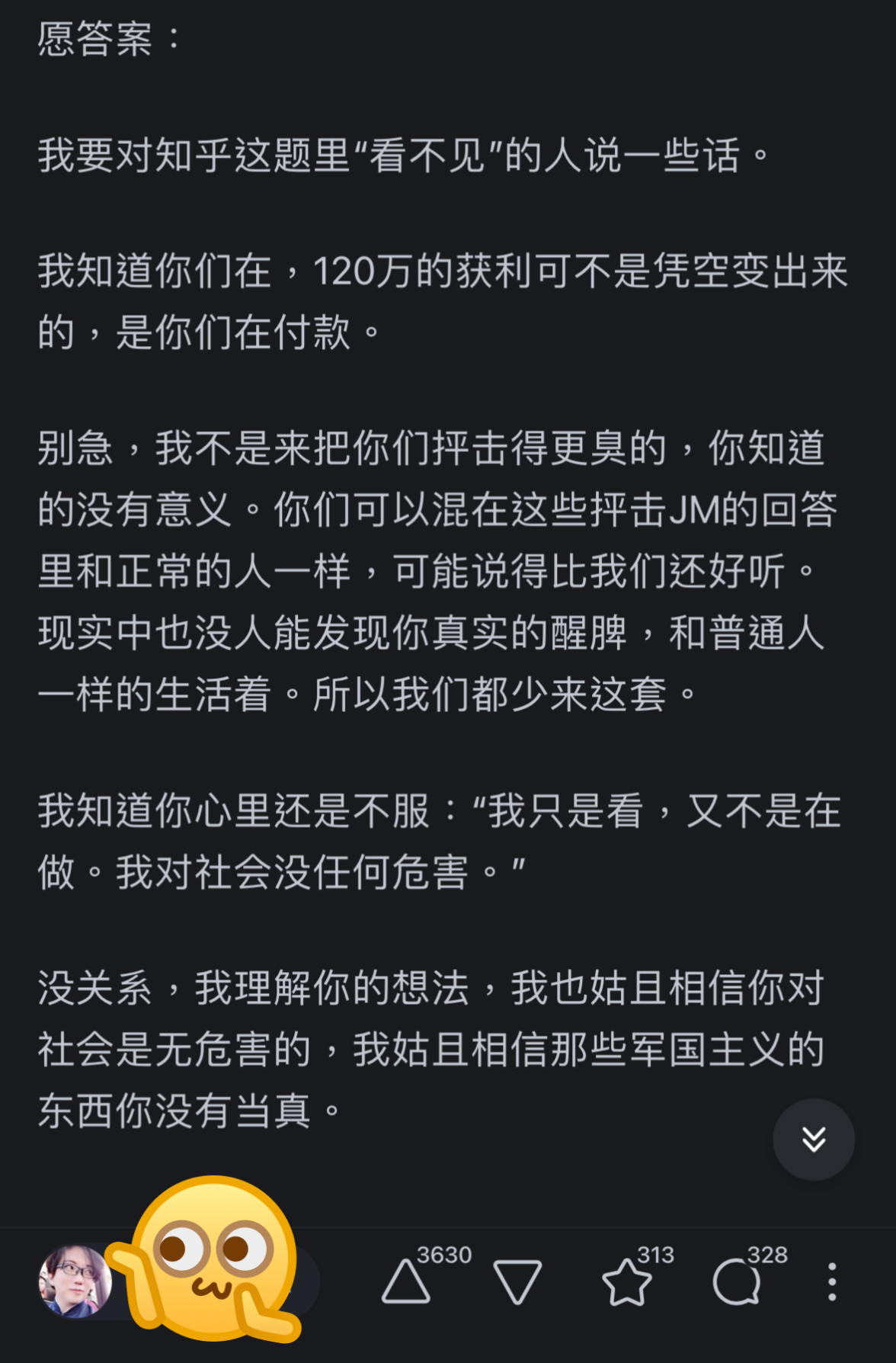Image resolution: width=896 pixels, height=1363 pixels.
Task: Jump to the next answer with double-chevron button
Action: click(x=814, y=1139)
